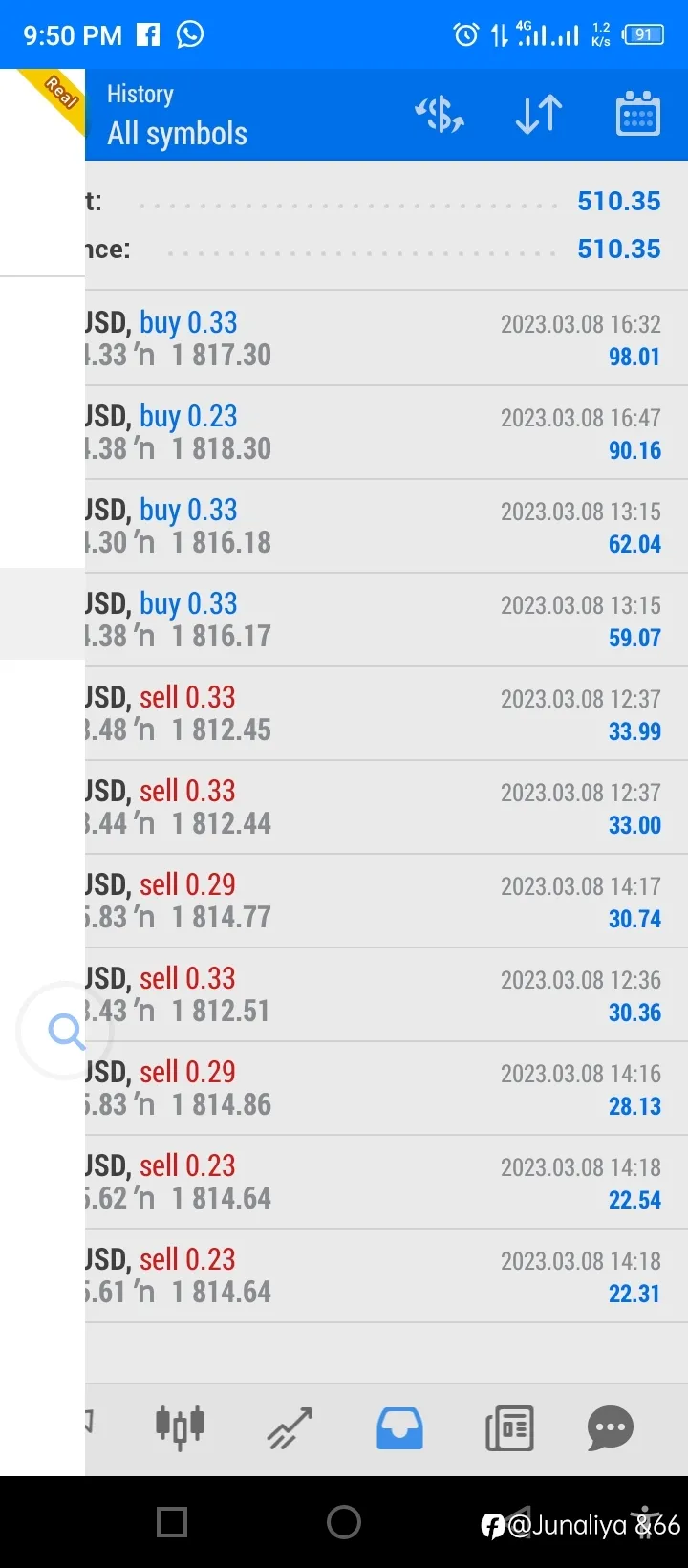Open the sort arrows icon
688x1568 pixels.
[539, 115]
